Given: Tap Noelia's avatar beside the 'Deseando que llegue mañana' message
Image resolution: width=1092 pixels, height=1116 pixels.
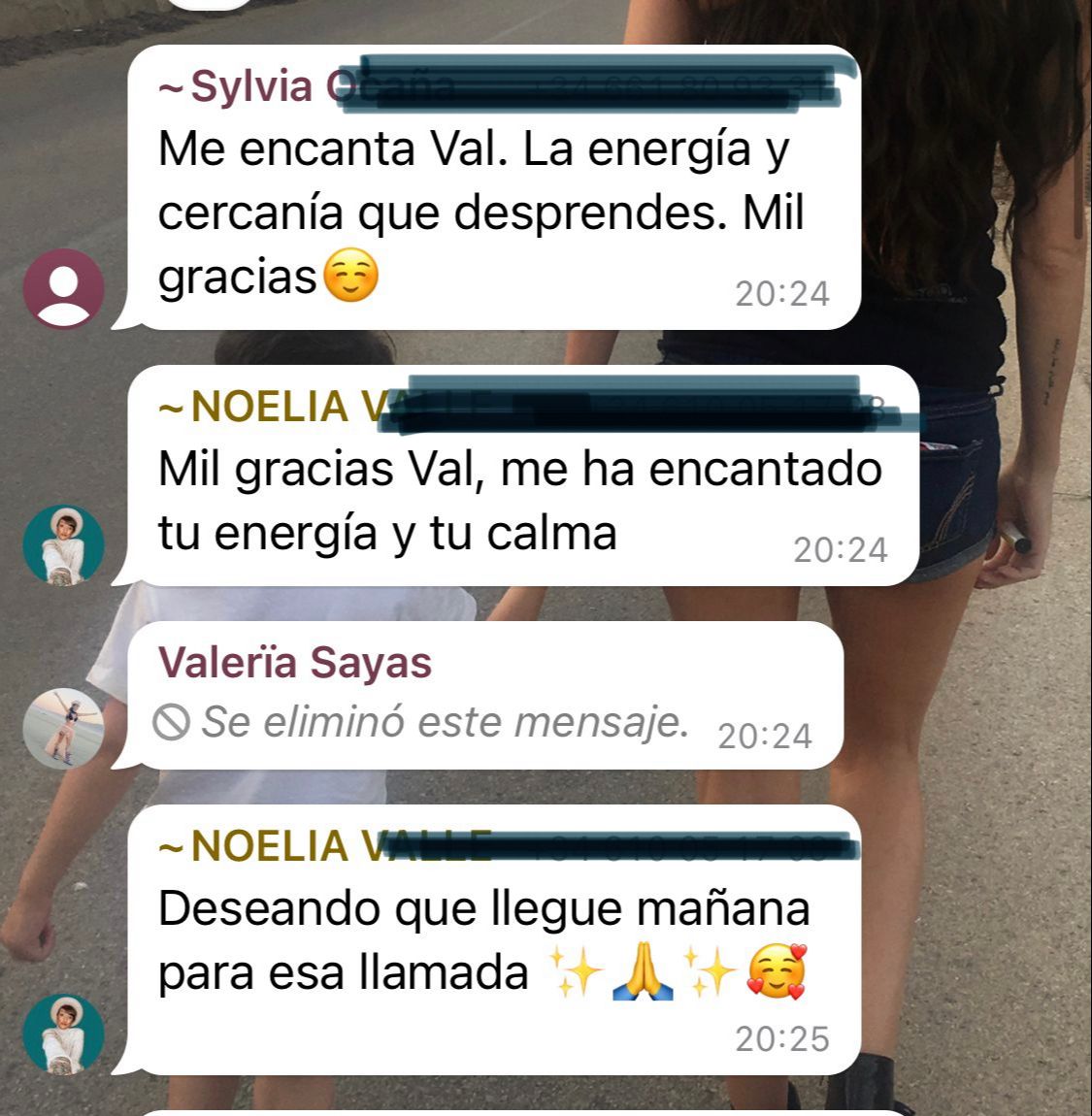Looking at the screenshot, I should point(63,1034).
